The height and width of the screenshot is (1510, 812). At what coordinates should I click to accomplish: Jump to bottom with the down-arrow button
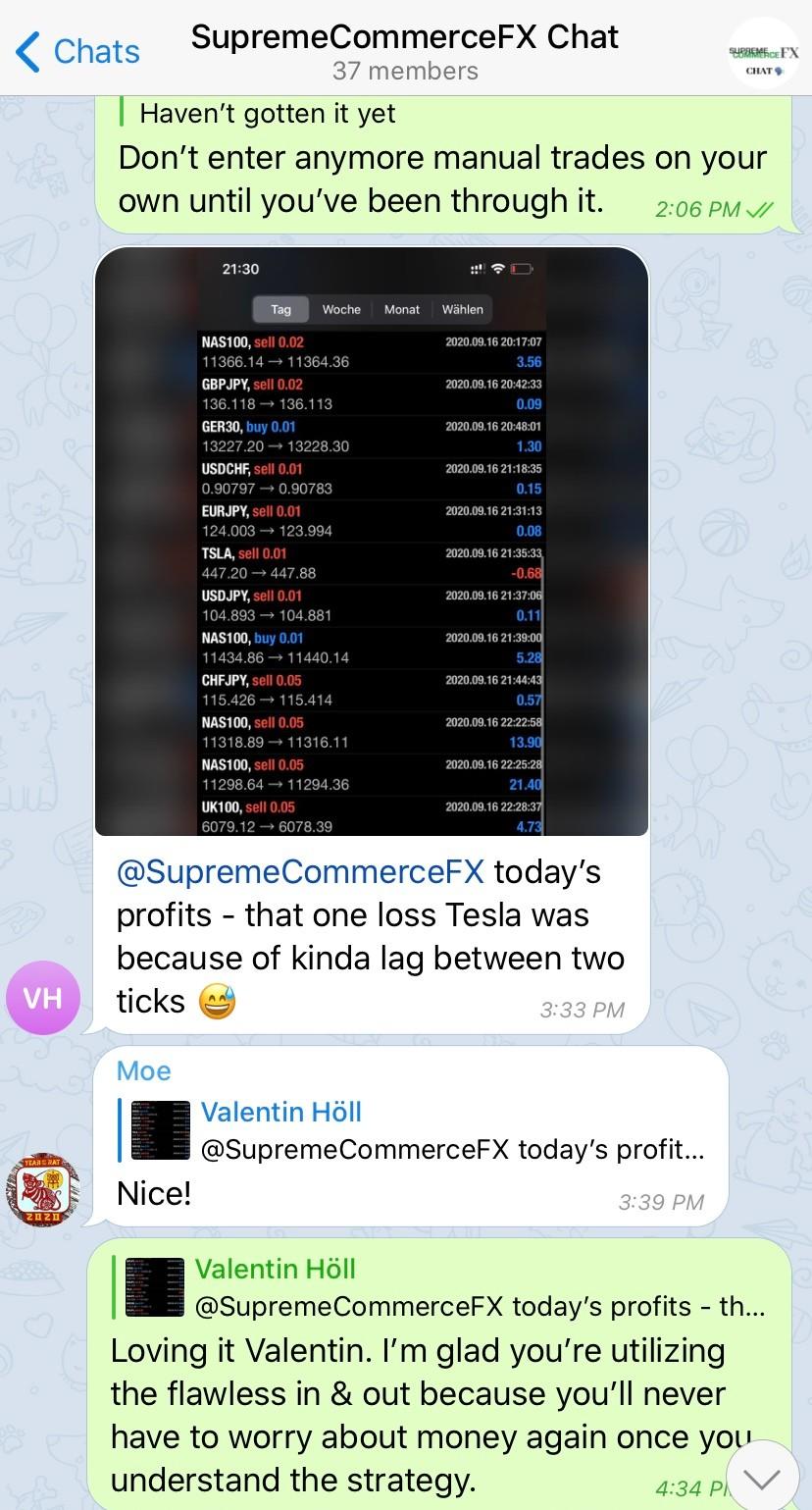point(763,1477)
